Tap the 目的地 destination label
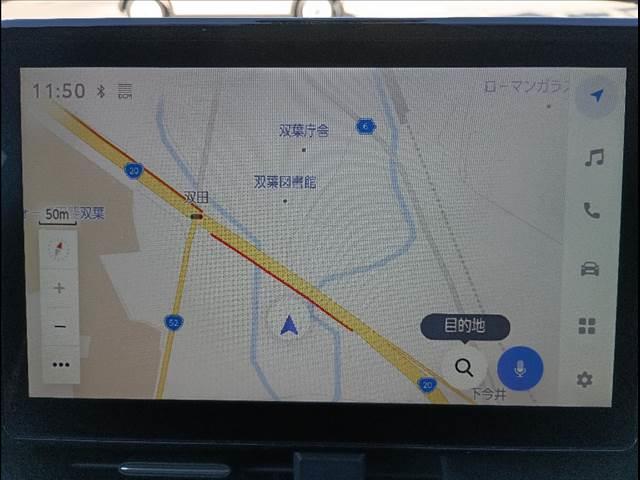Viewport: 640px width, 480px height. click(x=464, y=326)
